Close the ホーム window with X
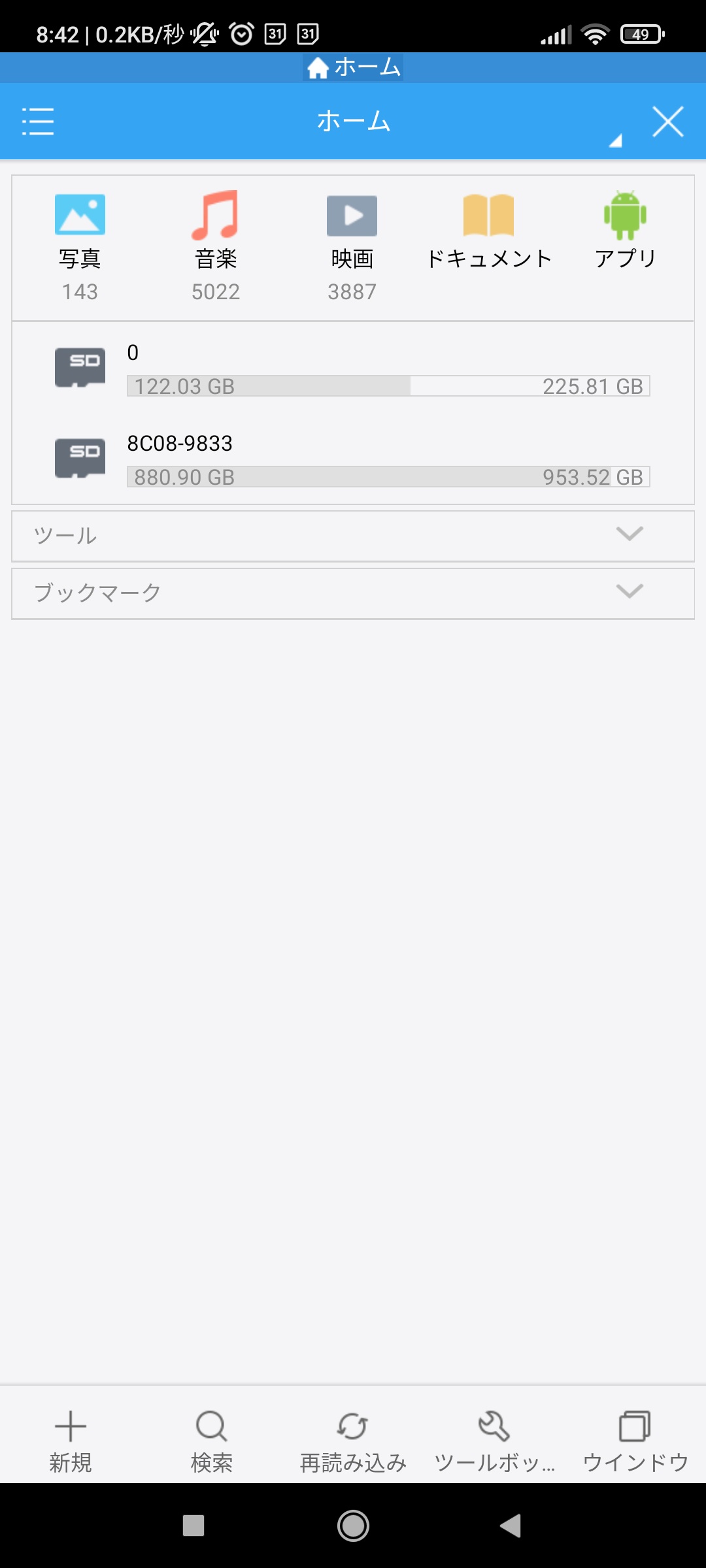Viewport: 706px width, 1568px height. tap(667, 122)
